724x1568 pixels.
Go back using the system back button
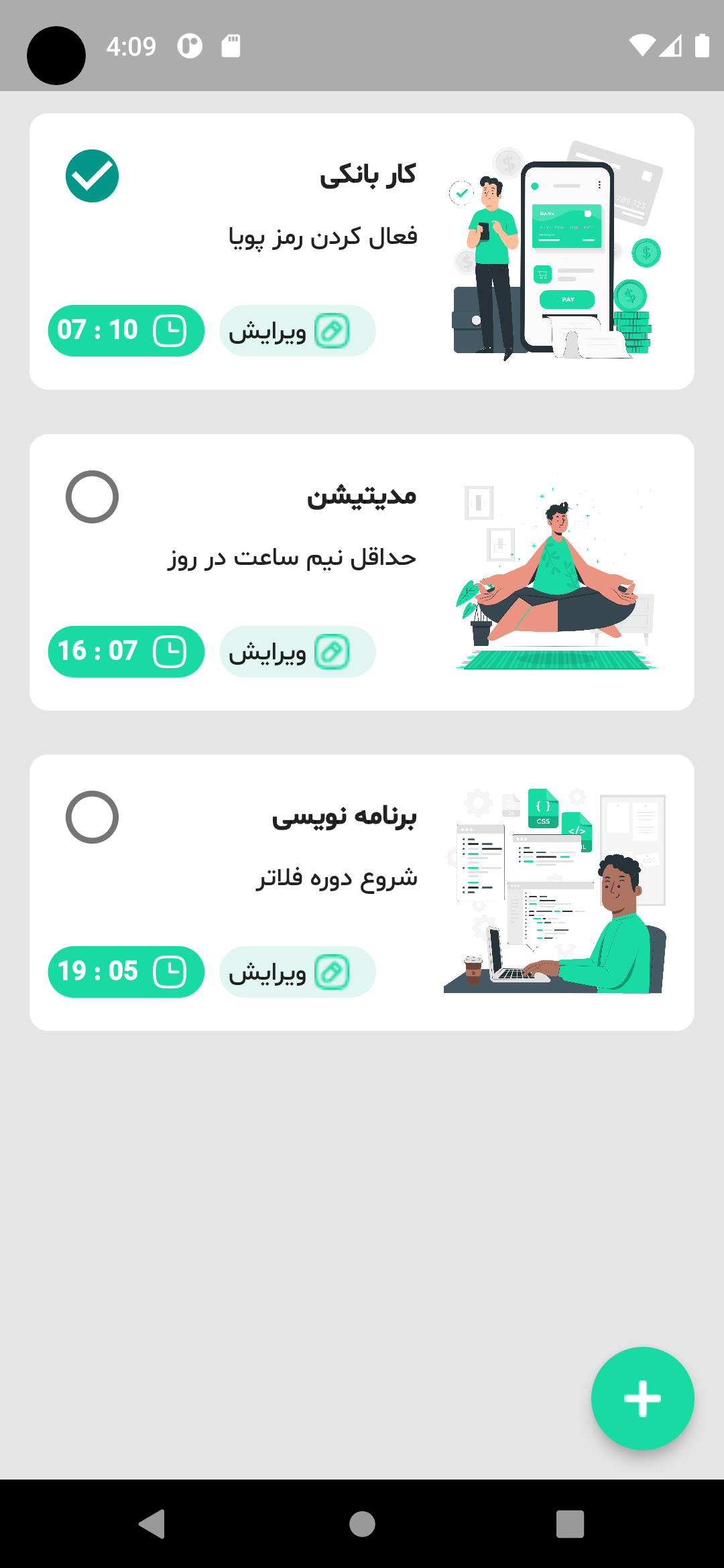(153, 1524)
